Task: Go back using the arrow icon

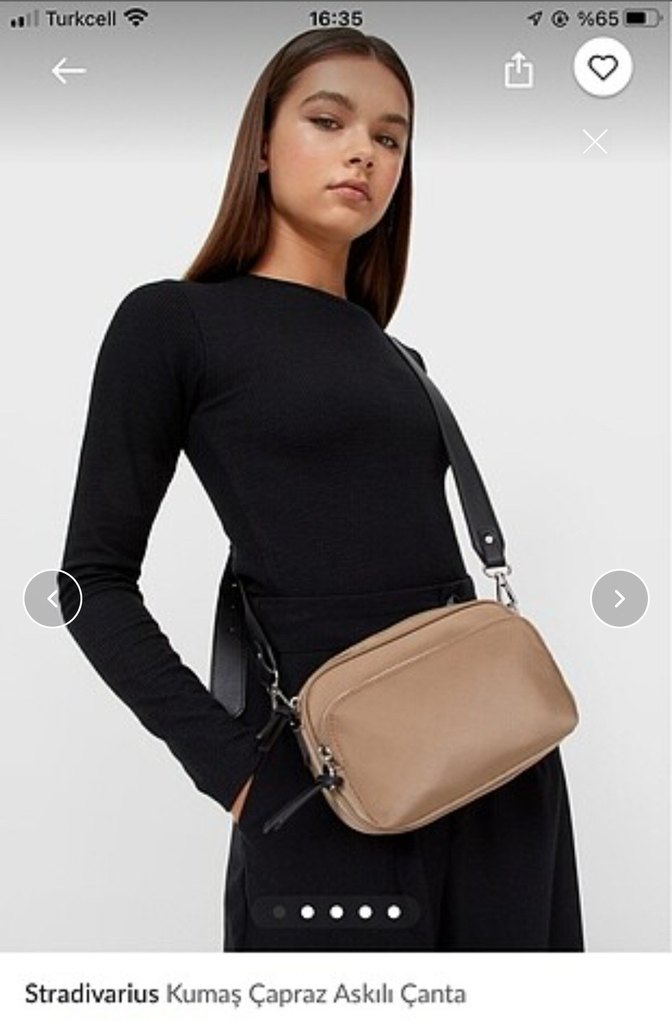Action: coord(68,70)
